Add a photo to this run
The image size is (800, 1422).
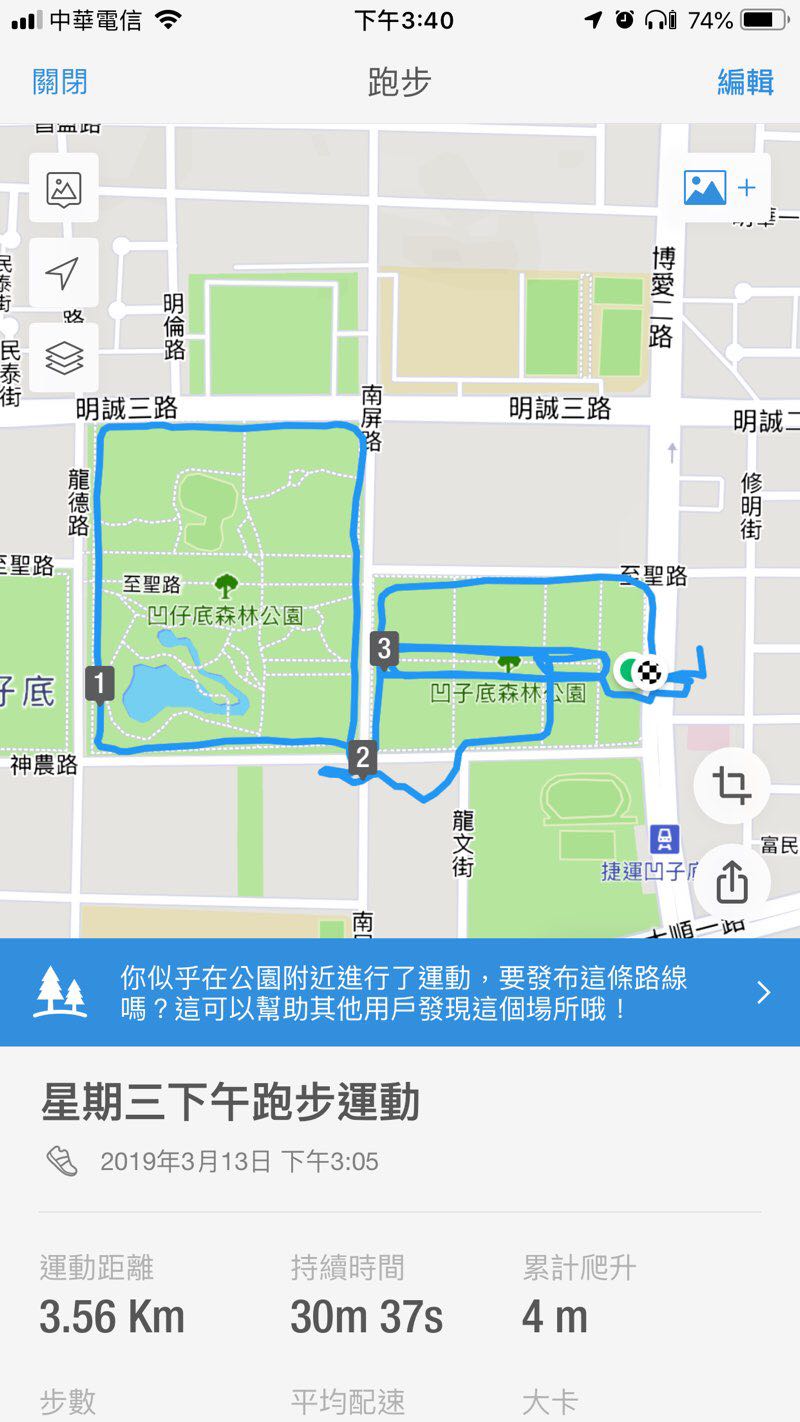(720, 188)
